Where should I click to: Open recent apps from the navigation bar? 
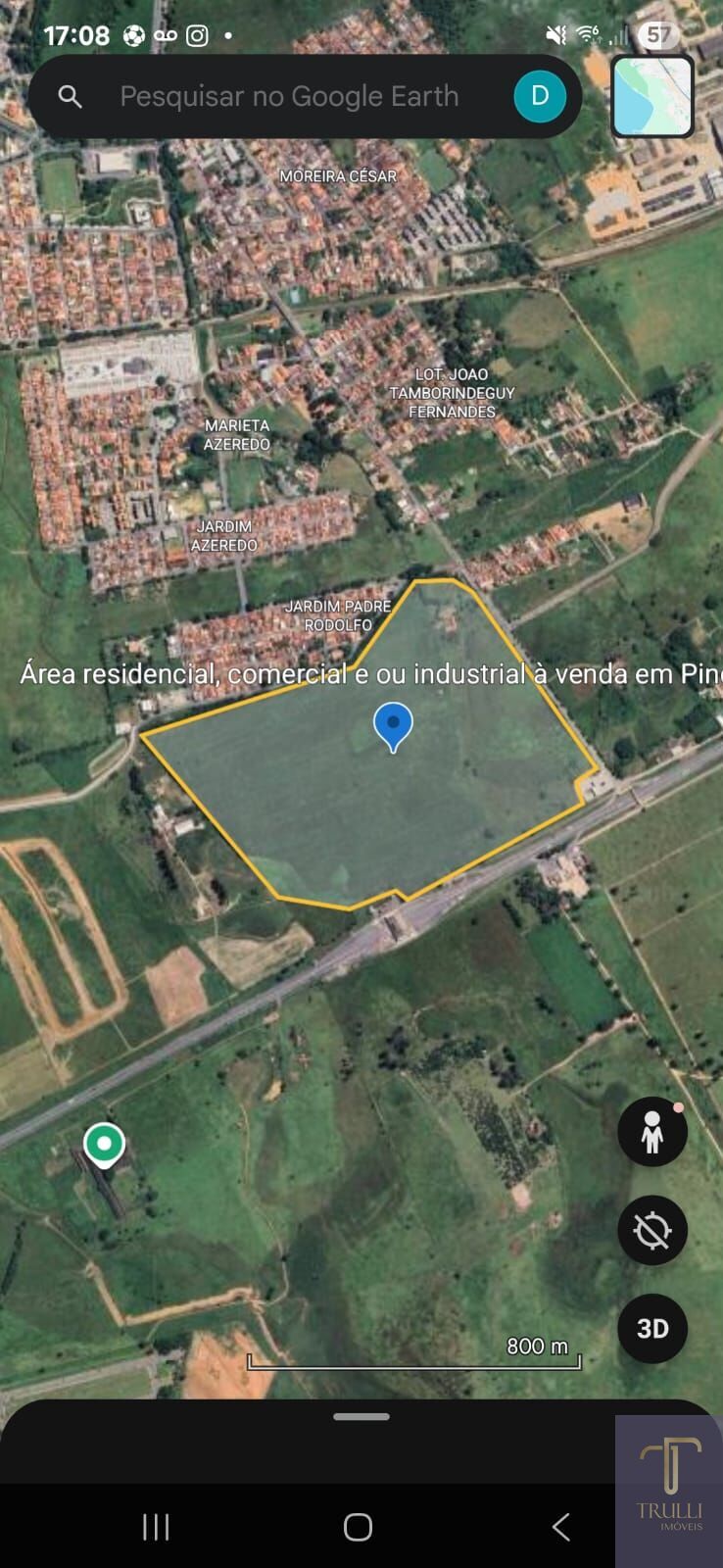[156, 1527]
